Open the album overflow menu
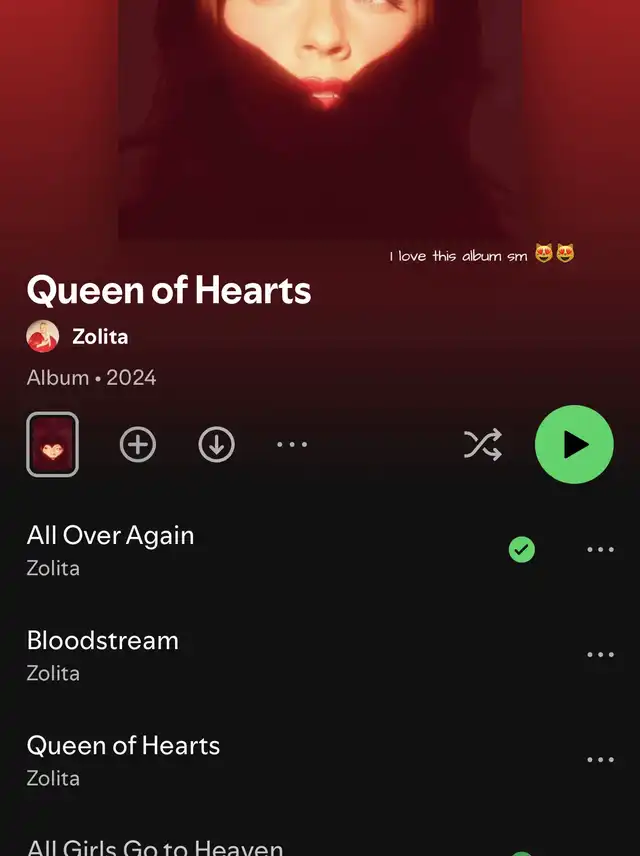The width and height of the screenshot is (640, 856). (x=292, y=444)
